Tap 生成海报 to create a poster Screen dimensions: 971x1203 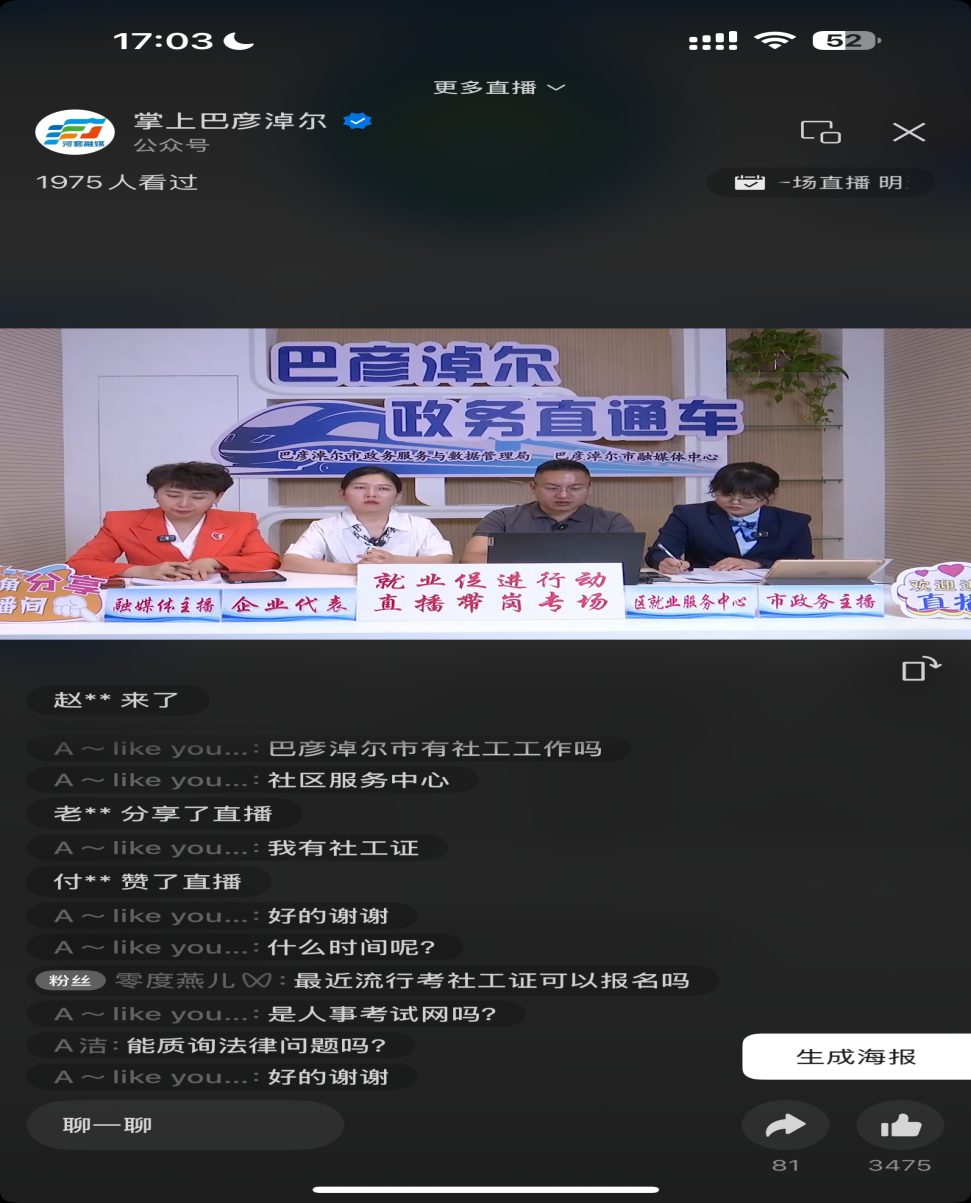point(855,1057)
